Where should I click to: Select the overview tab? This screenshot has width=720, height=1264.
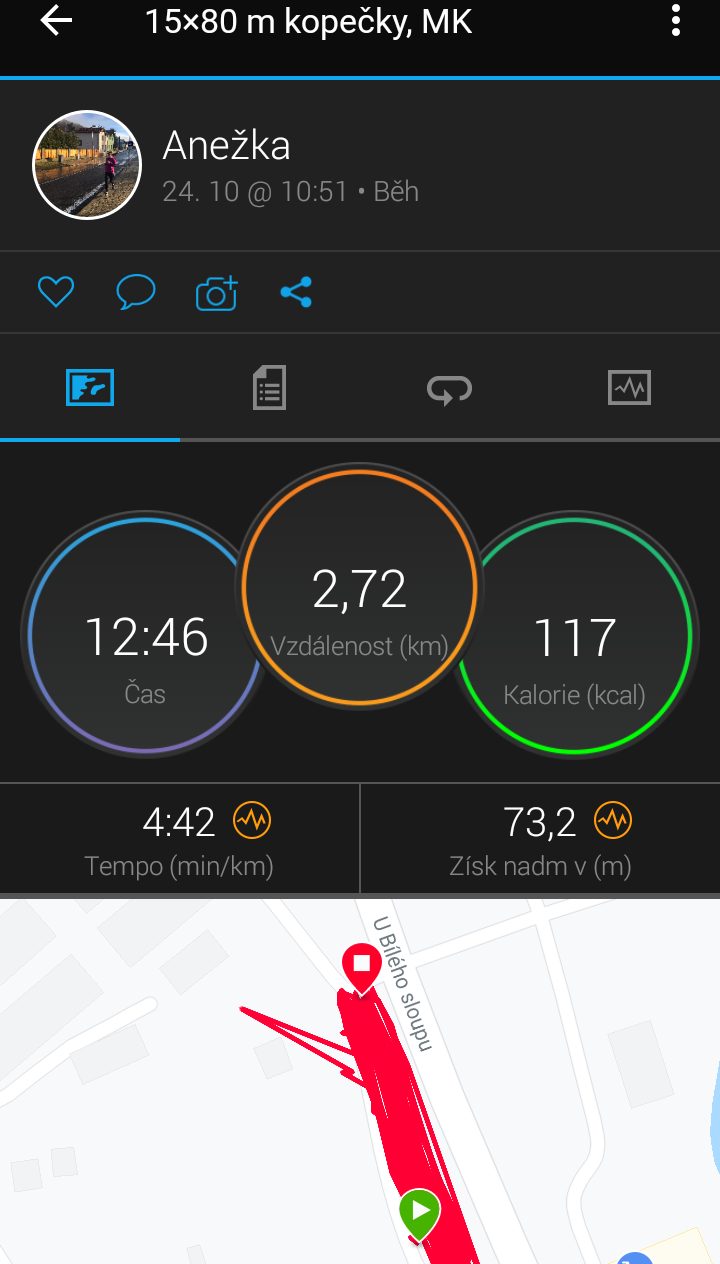(x=90, y=387)
